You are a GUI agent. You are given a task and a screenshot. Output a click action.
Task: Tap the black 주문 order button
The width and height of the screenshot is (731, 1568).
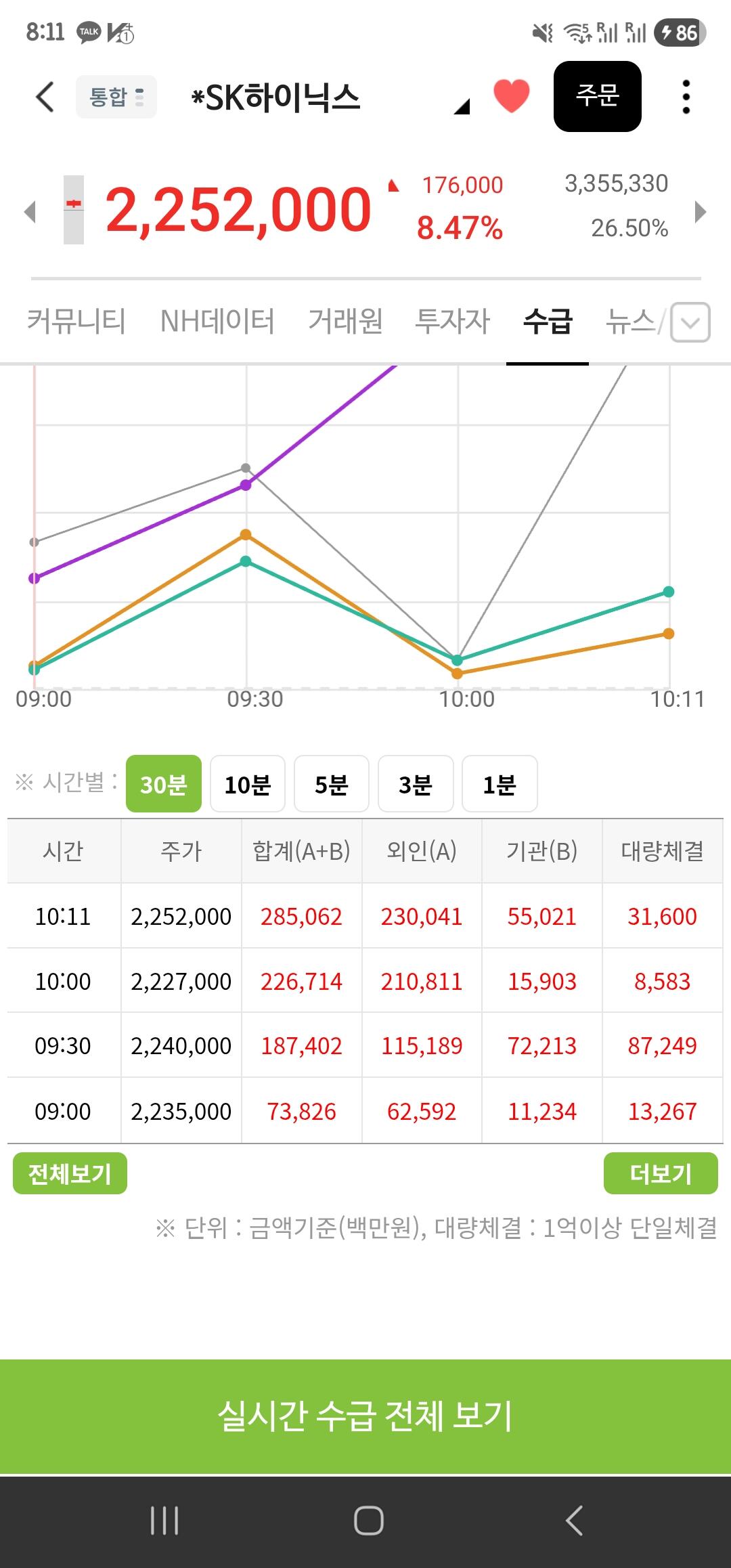(598, 96)
